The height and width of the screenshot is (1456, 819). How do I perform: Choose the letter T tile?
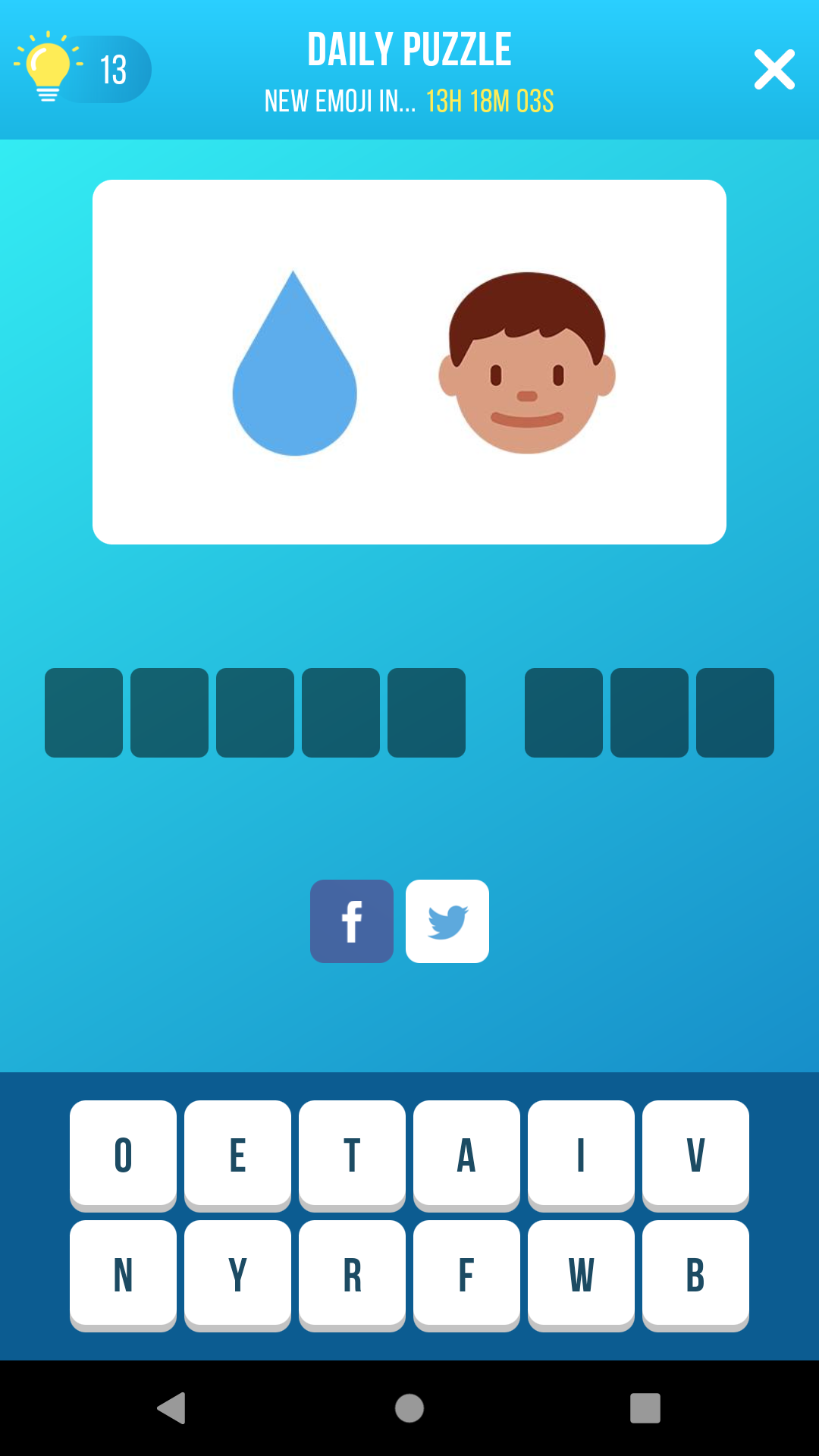(x=352, y=1153)
